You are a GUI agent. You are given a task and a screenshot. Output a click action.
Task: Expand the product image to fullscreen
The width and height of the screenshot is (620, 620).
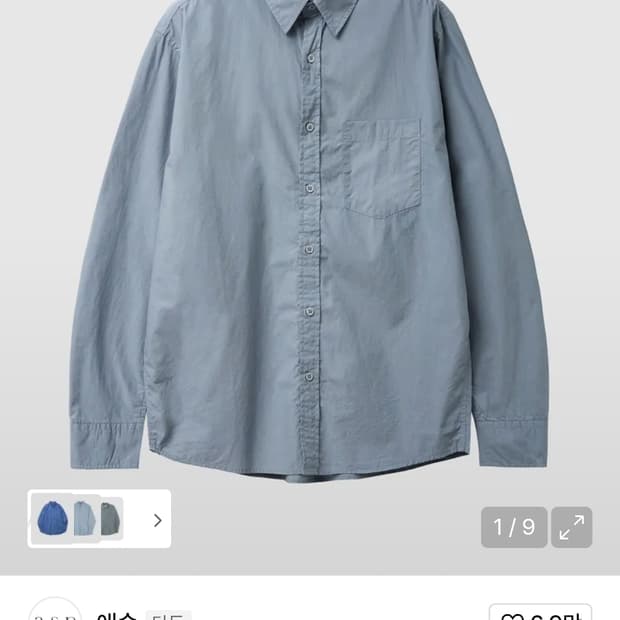(571, 527)
